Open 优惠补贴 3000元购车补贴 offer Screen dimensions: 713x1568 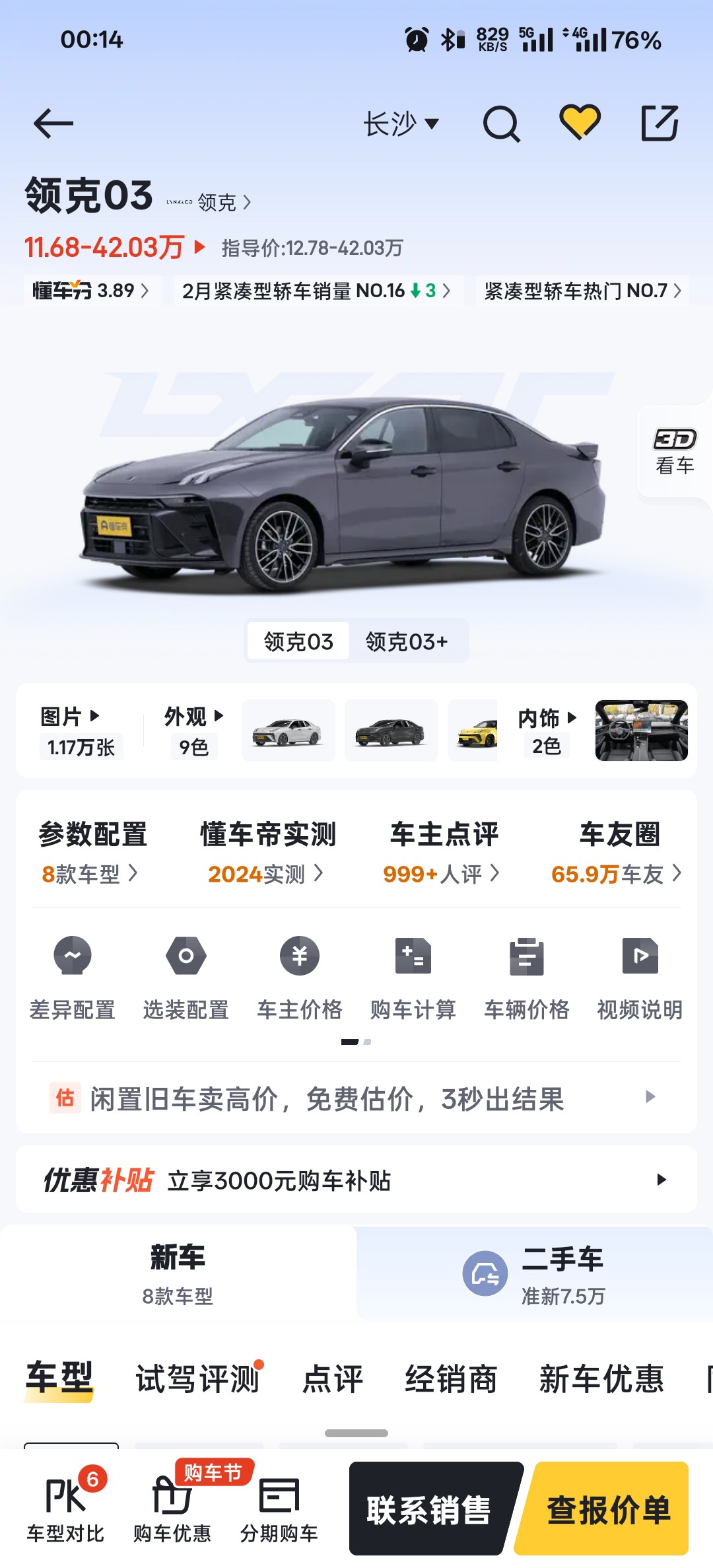click(356, 1180)
